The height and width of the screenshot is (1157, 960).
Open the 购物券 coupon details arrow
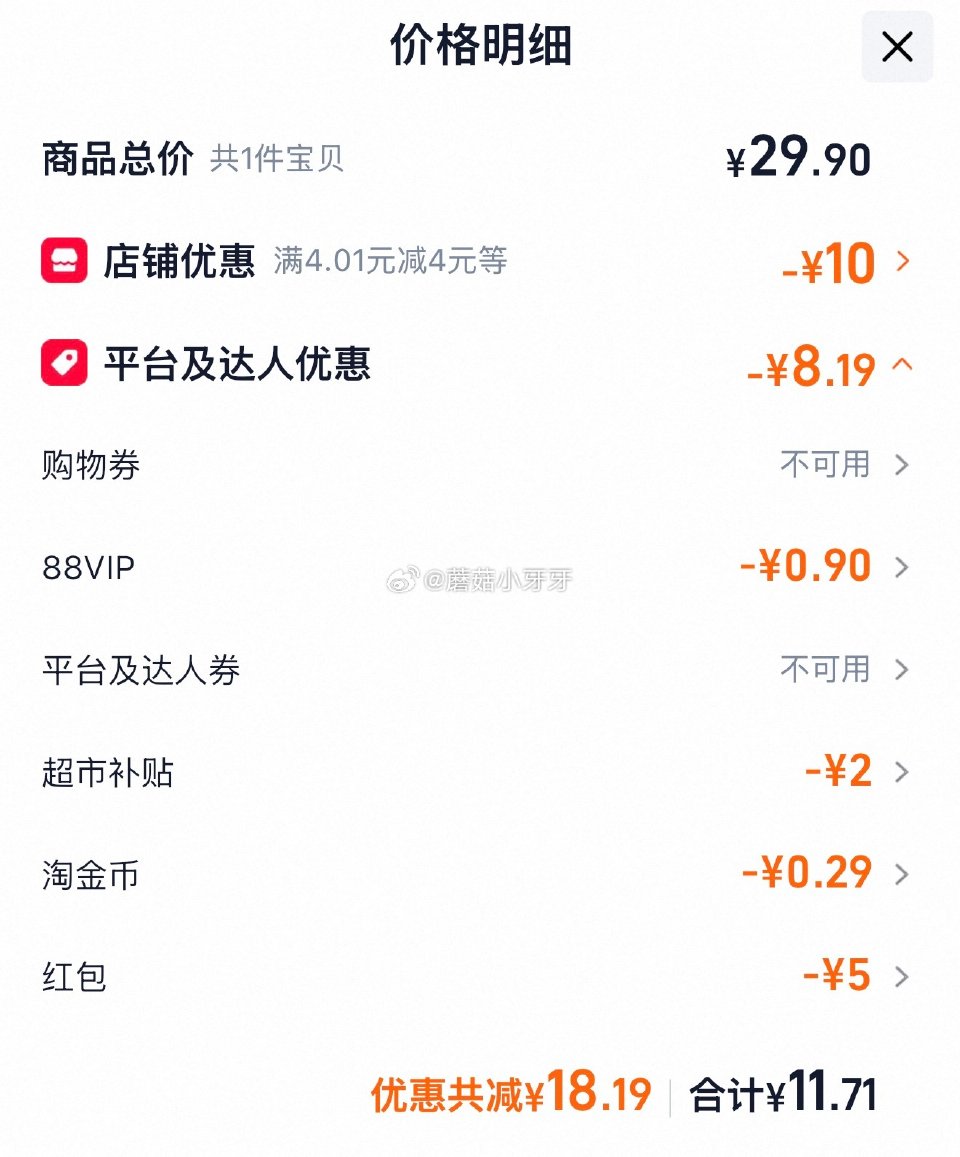pyautogui.click(x=902, y=465)
